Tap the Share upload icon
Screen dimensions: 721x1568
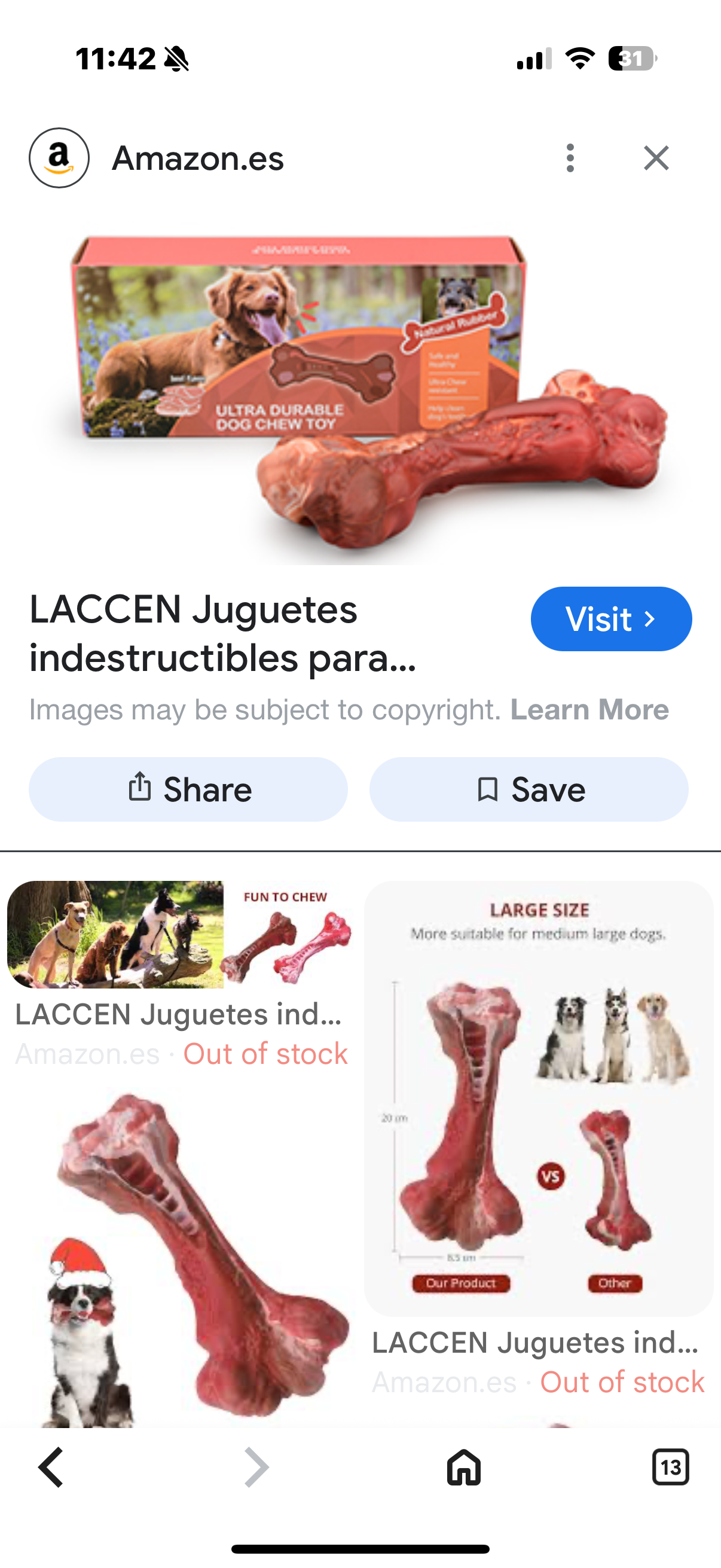click(141, 788)
